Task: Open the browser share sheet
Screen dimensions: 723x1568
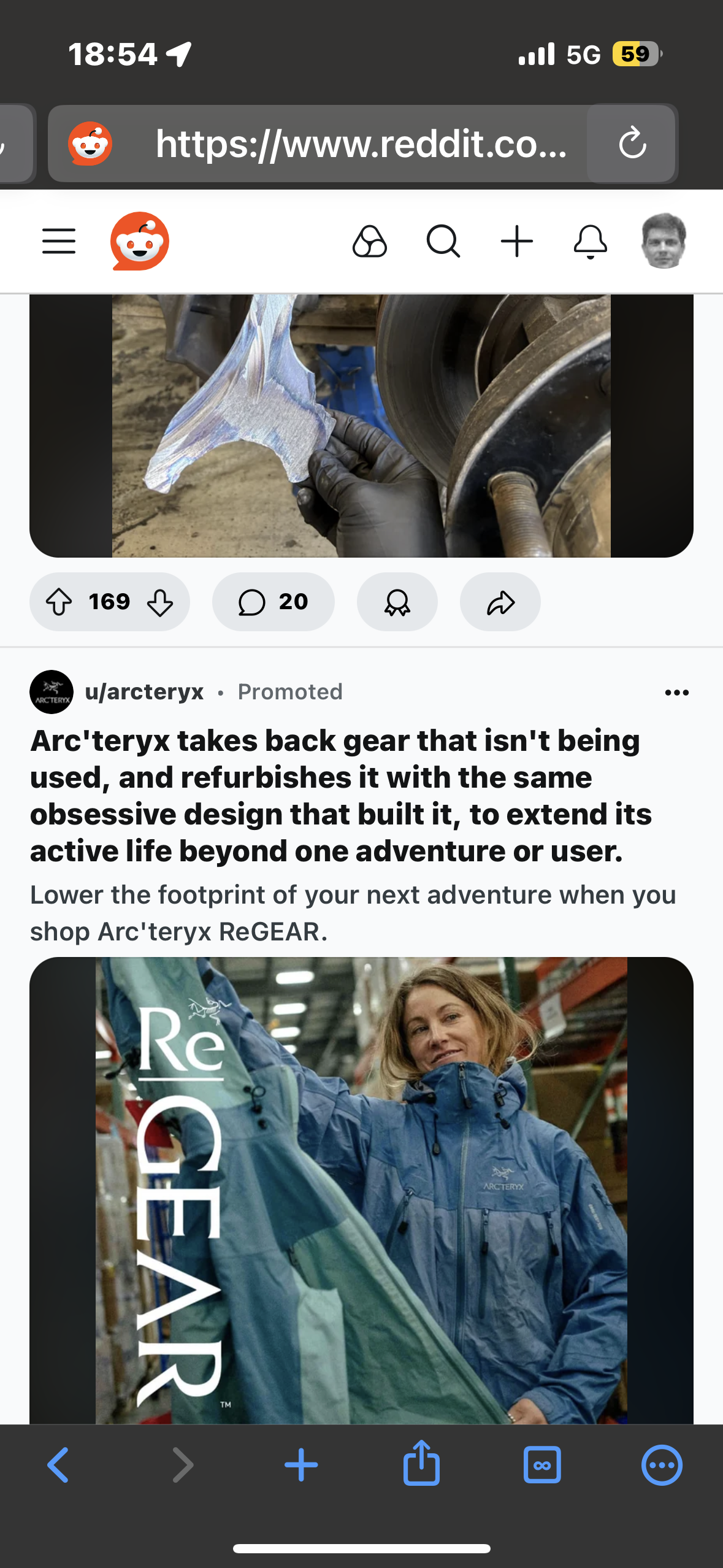Action: pyautogui.click(x=421, y=1465)
